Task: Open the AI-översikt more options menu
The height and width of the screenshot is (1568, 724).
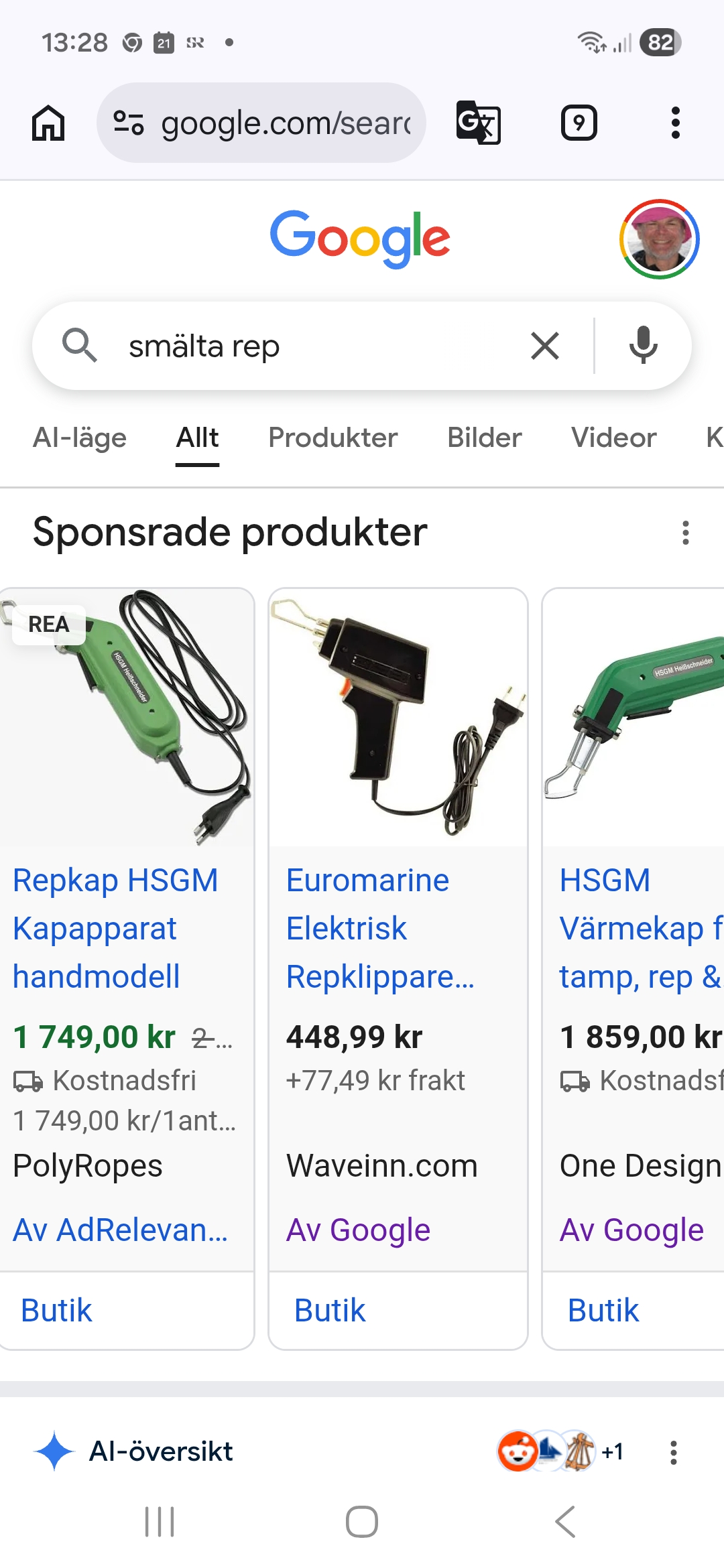Action: (x=674, y=1452)
